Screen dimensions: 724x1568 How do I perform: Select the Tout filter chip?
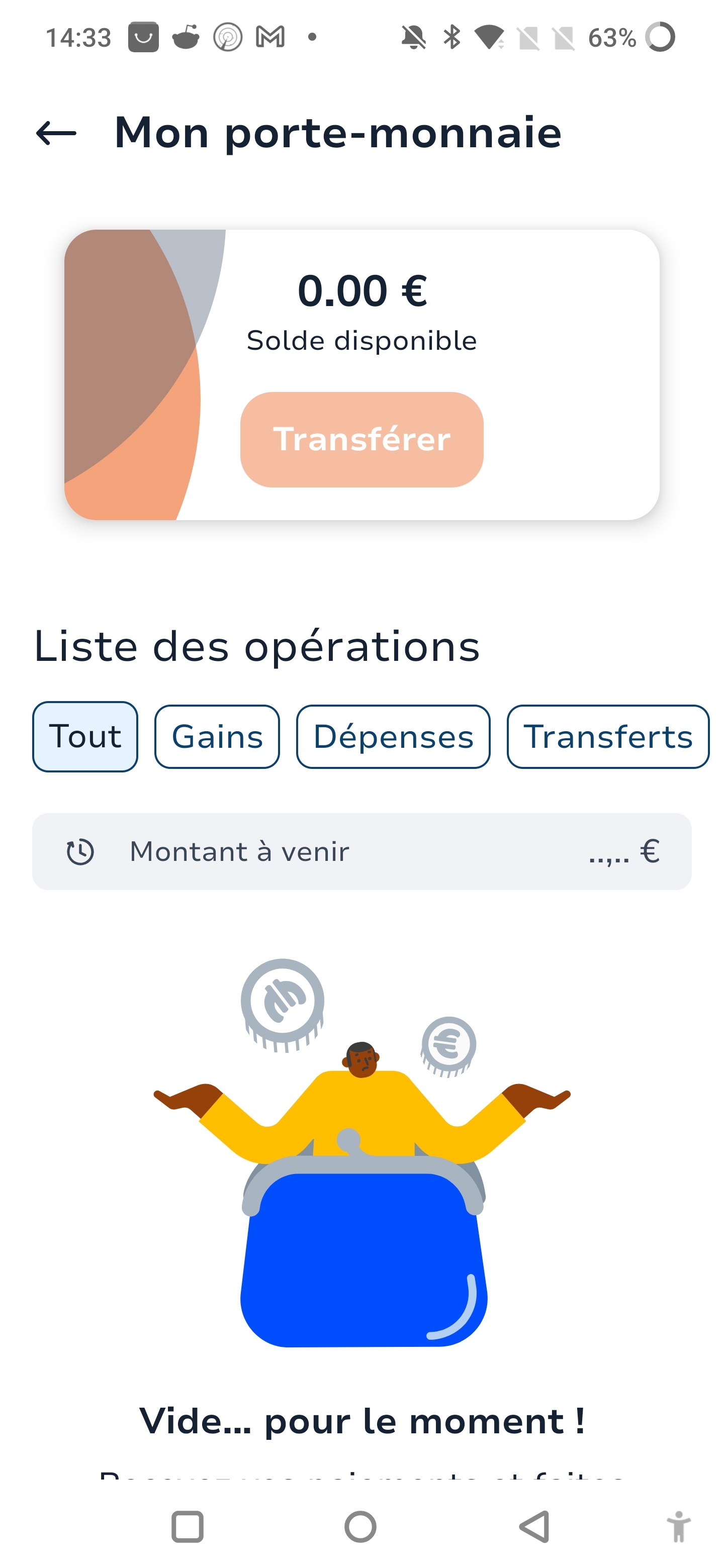85,737
